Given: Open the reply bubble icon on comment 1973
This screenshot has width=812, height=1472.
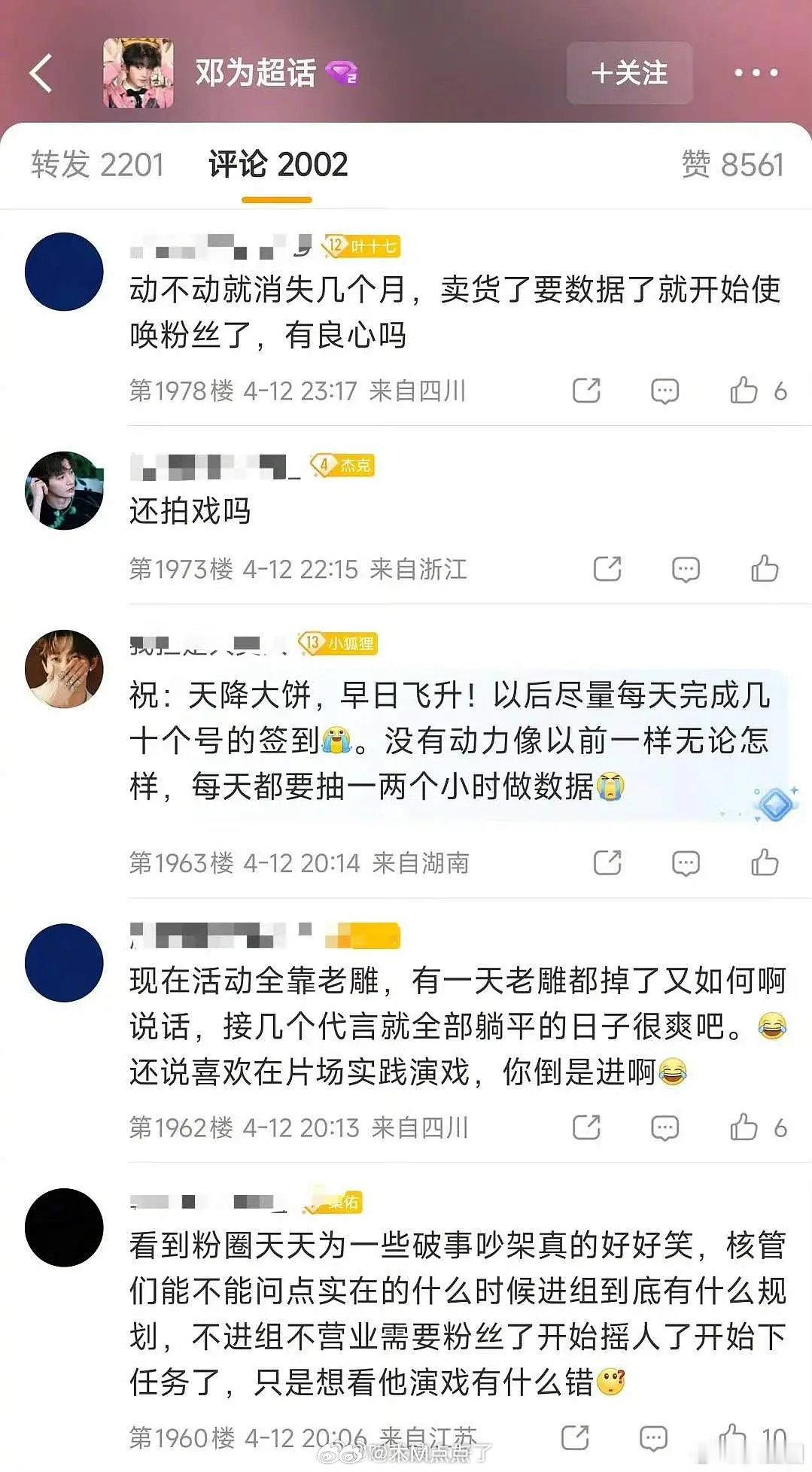Looking at the screenshot, I should [x=686, y=570].
